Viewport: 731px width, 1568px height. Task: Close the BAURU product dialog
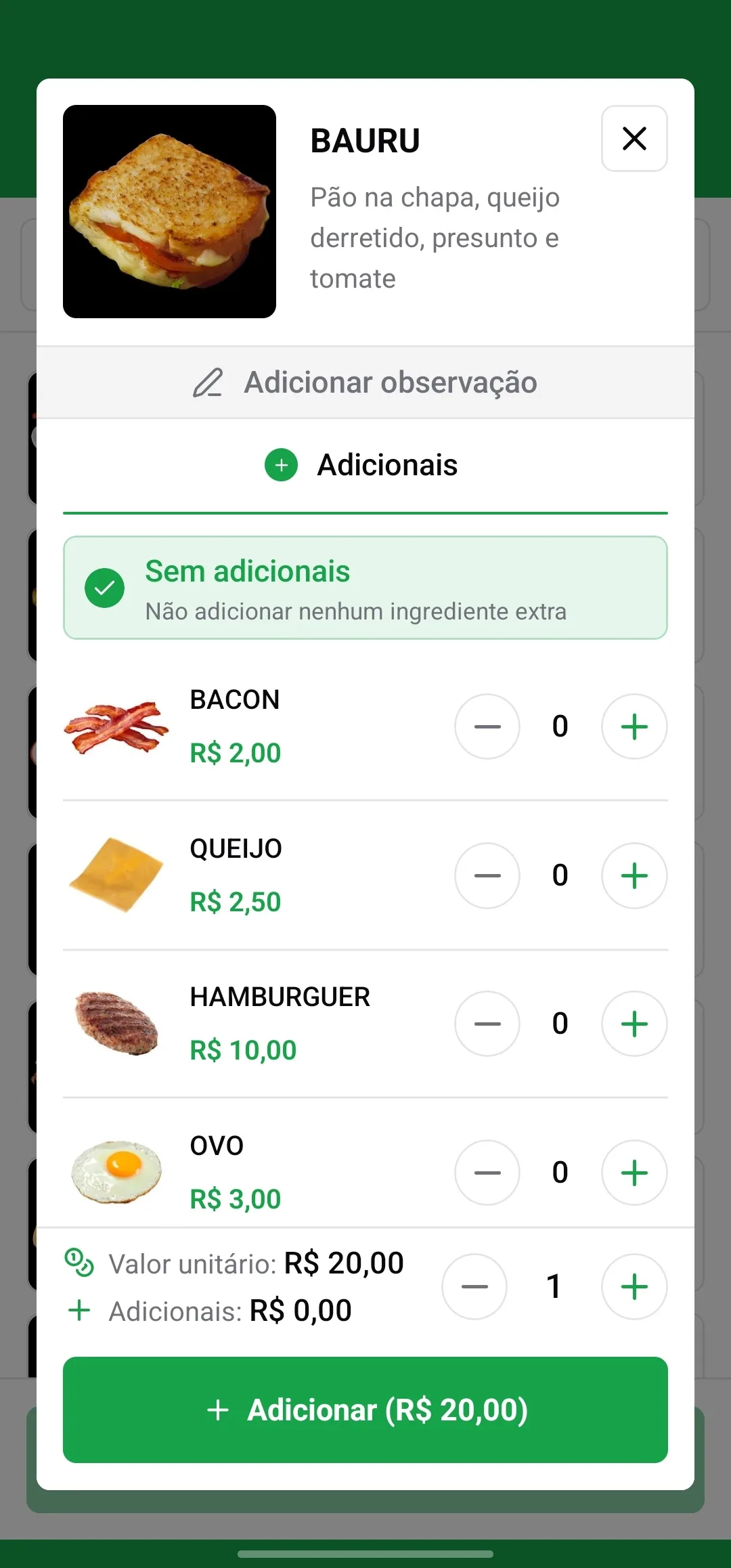(x=634, y=139)
